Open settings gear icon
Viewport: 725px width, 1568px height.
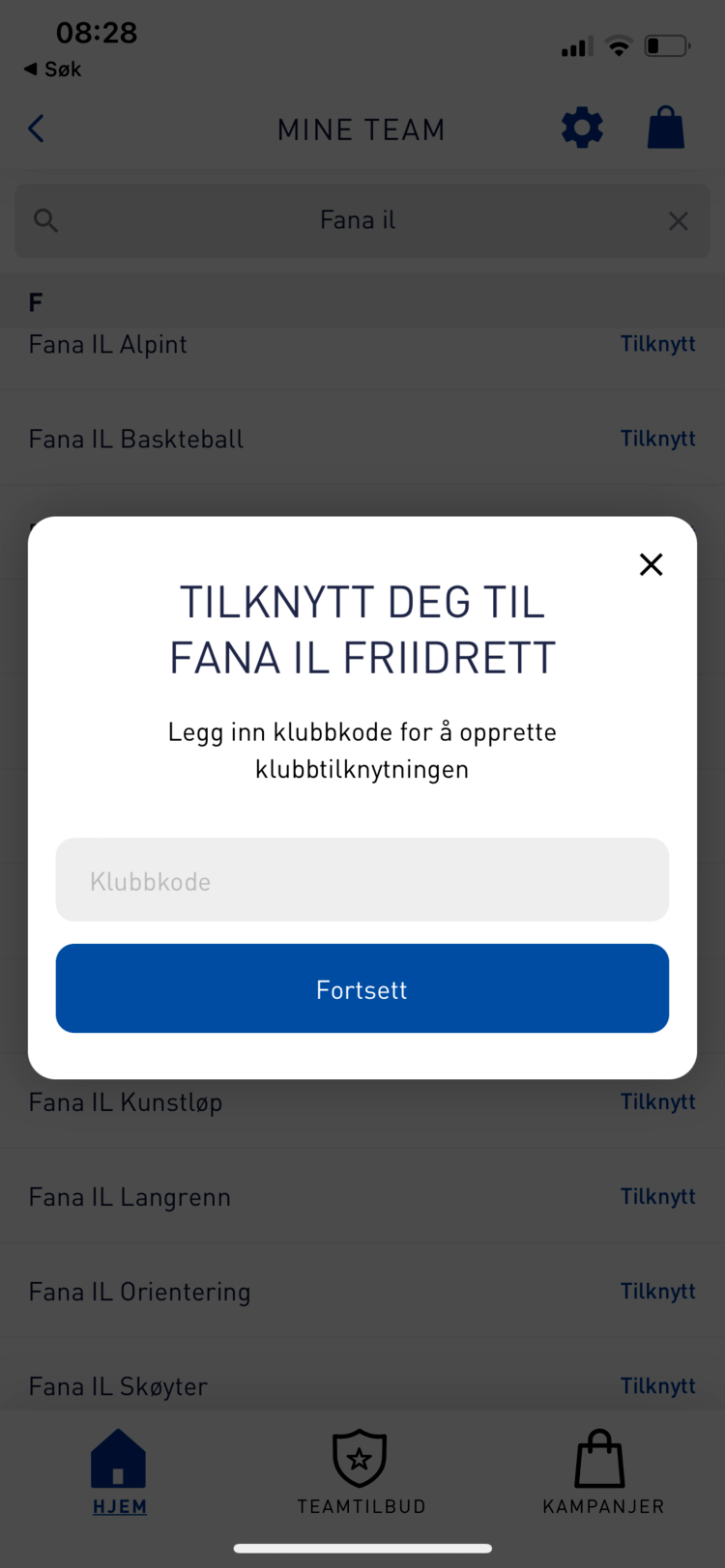click(x=582, y=128)
